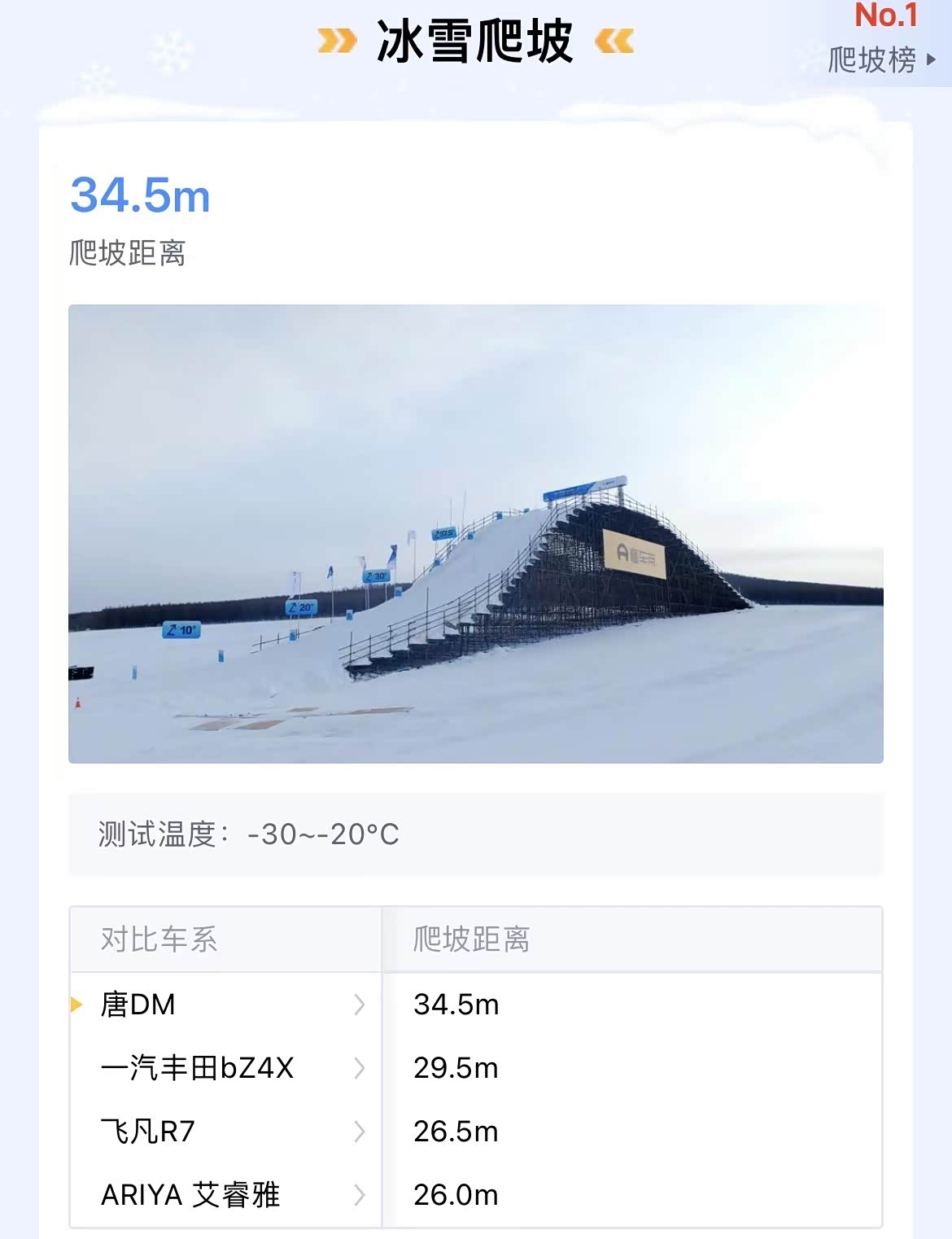Screen dimensions: 952x1239
Task: Open the ARIYA 艾睿雅 vehicle page
Action: (191, 1195)
